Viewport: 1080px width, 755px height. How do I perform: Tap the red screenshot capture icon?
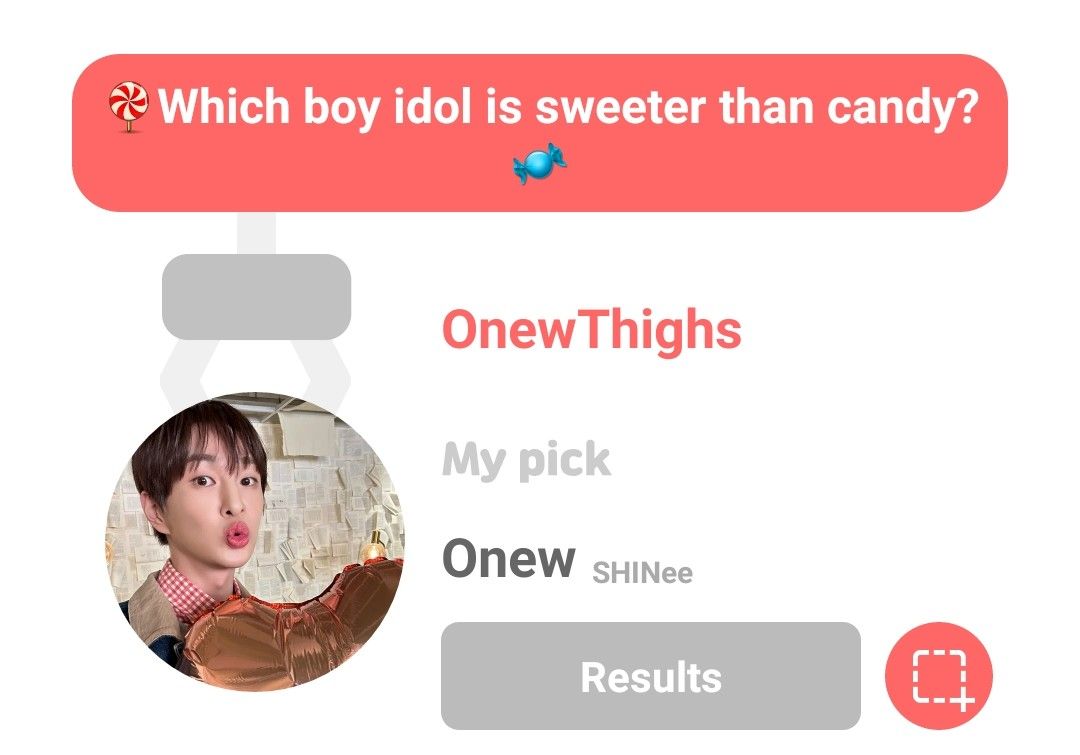[939, 677]
